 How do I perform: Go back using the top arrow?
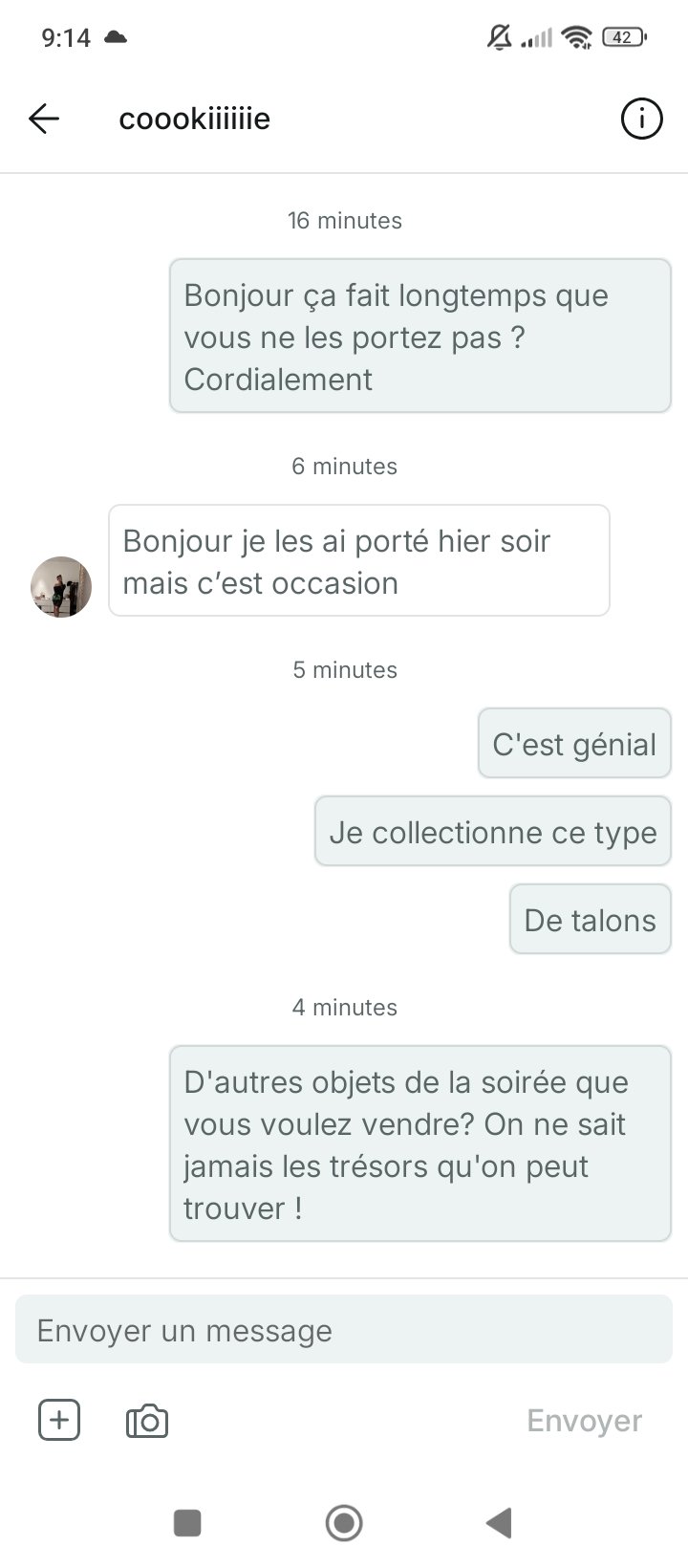tap(44, 119)
